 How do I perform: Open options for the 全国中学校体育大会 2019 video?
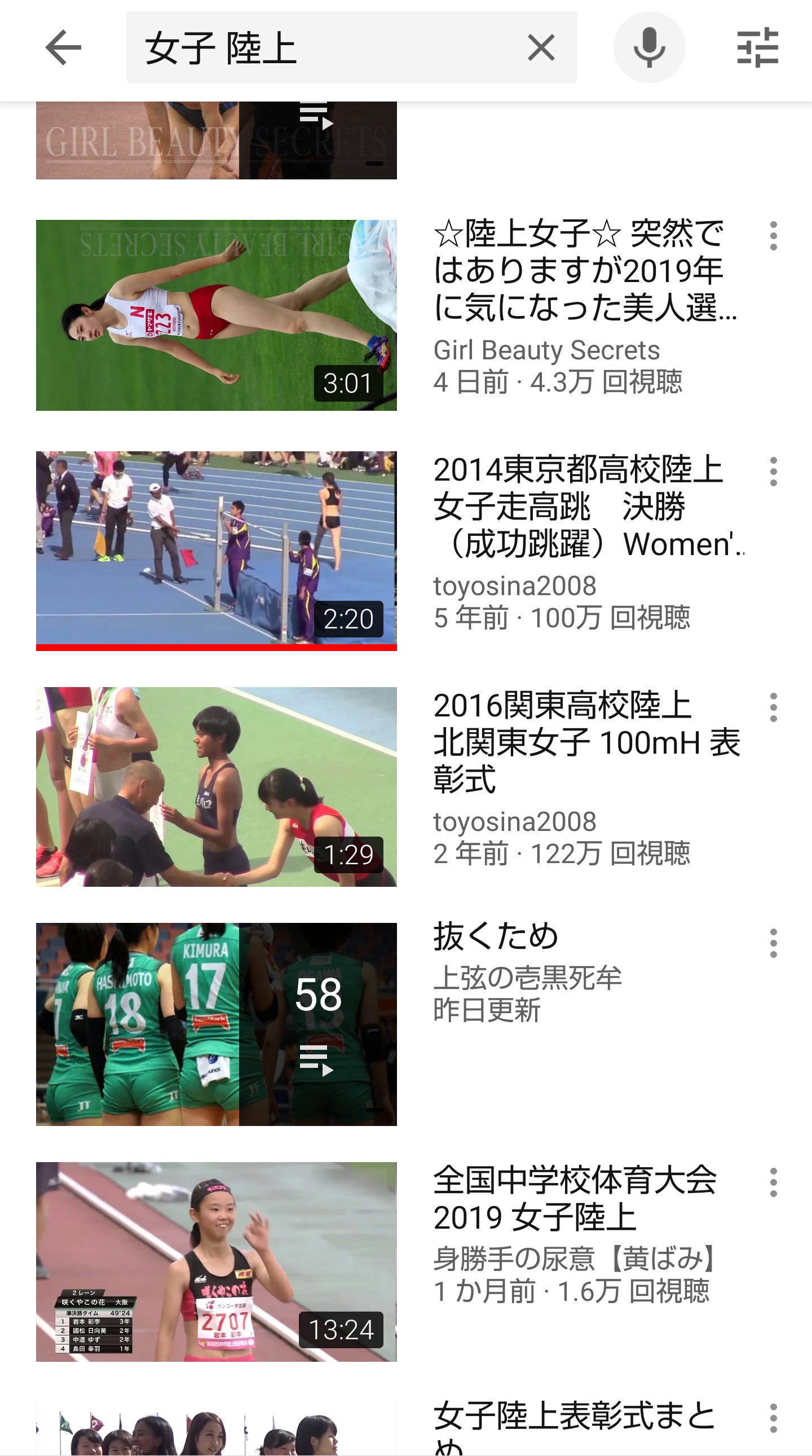coord(773,1182)
